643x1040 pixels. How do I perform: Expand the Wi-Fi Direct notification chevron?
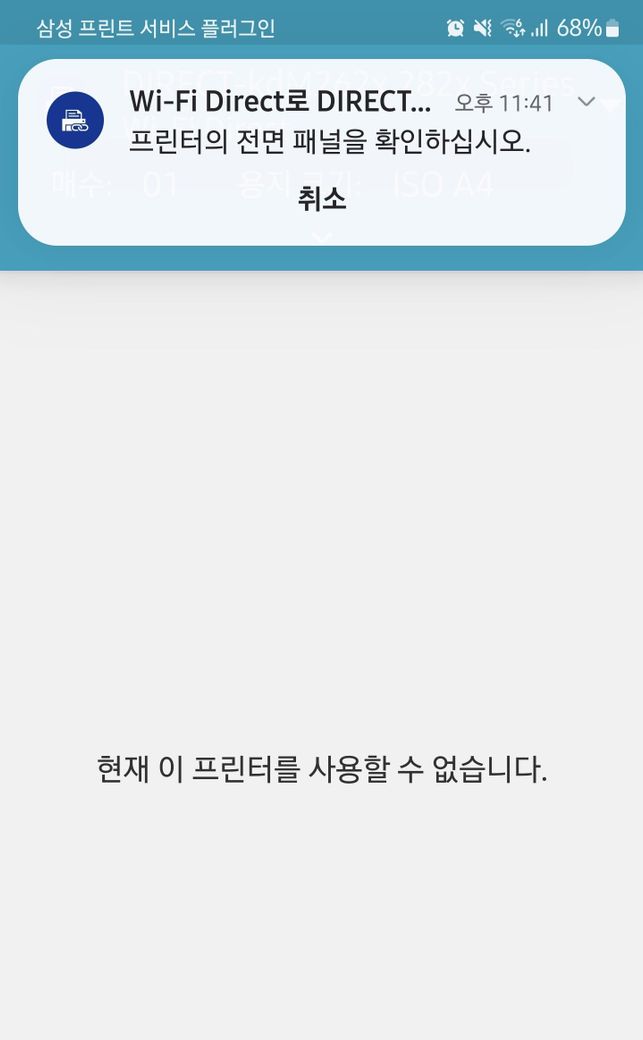587,102
